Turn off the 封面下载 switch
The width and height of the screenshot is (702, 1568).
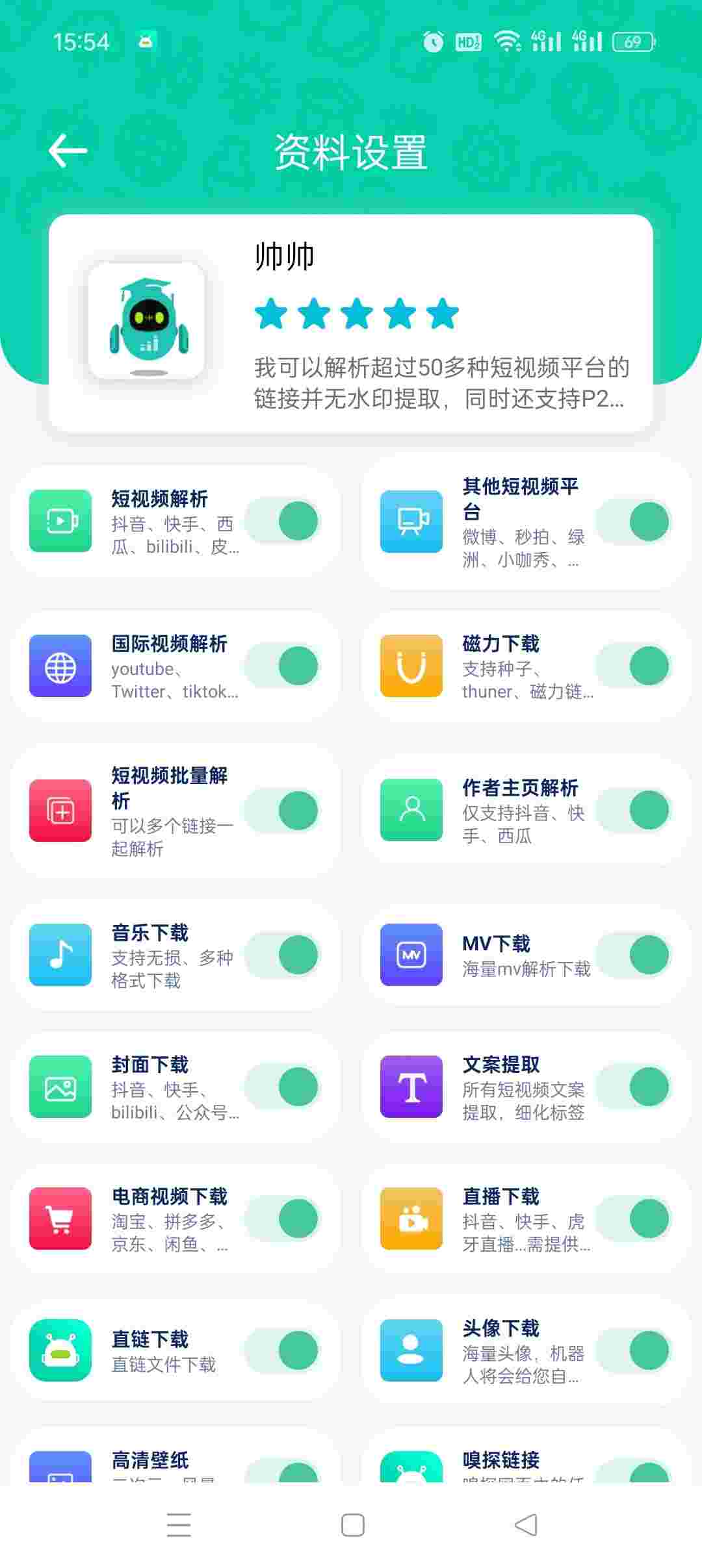pyautogui.click(x=283, y=1087)
